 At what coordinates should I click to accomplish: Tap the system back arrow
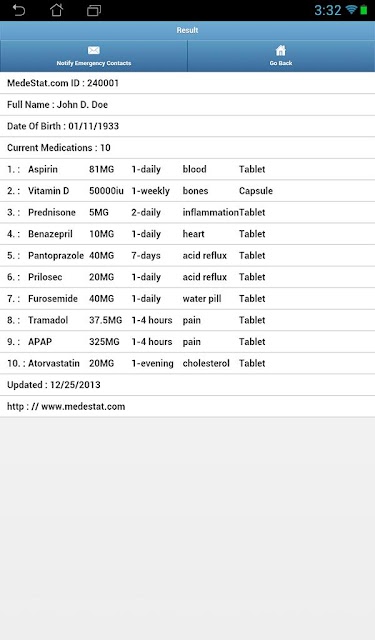click(19, 10)
